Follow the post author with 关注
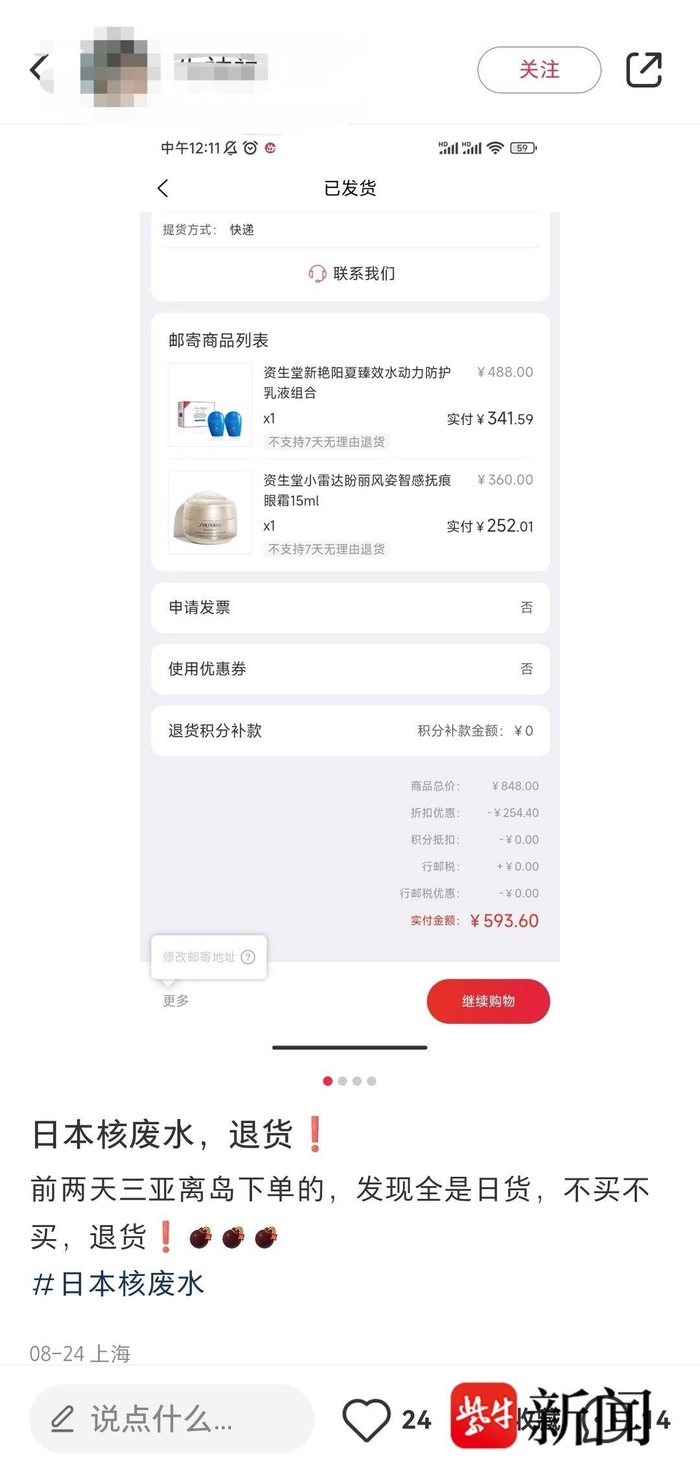 (x=539, y=70)
